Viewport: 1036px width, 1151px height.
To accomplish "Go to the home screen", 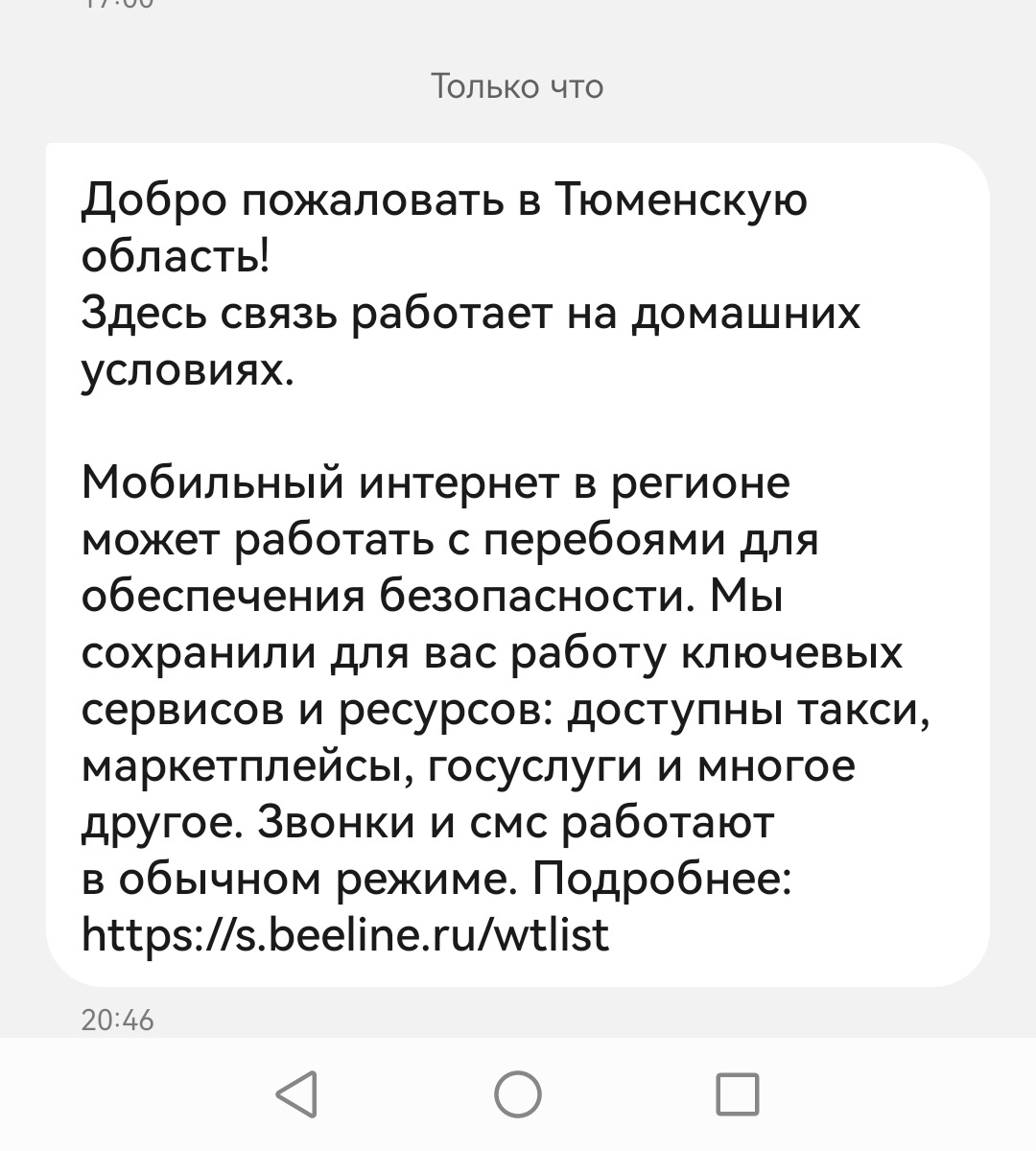I will coord(518,1093).
